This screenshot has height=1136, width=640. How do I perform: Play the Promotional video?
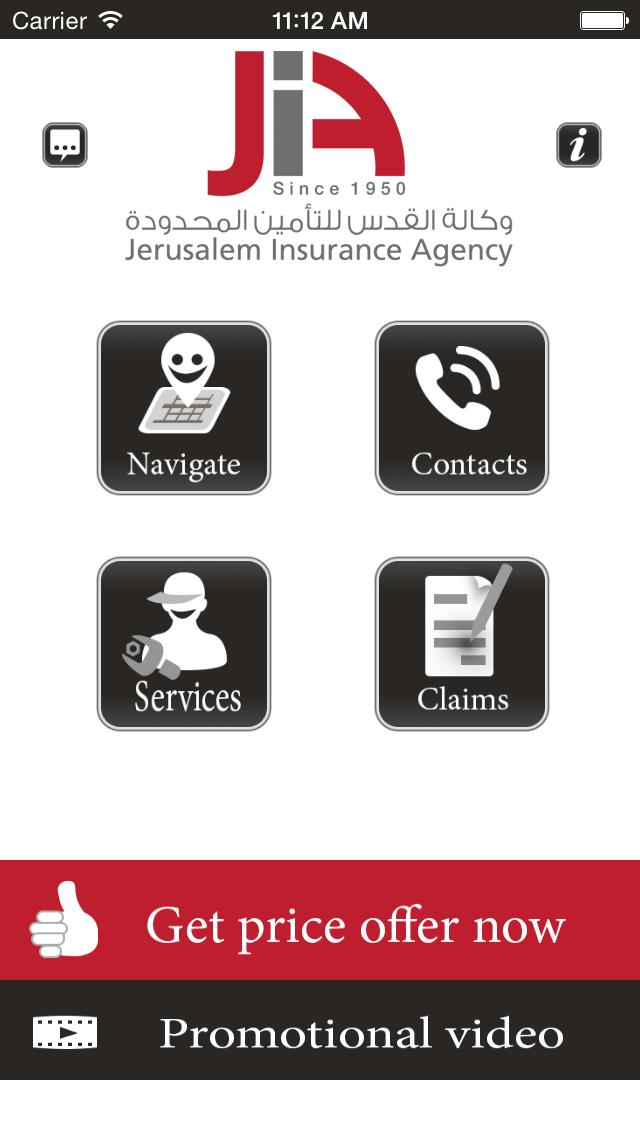pos(320,1030)
